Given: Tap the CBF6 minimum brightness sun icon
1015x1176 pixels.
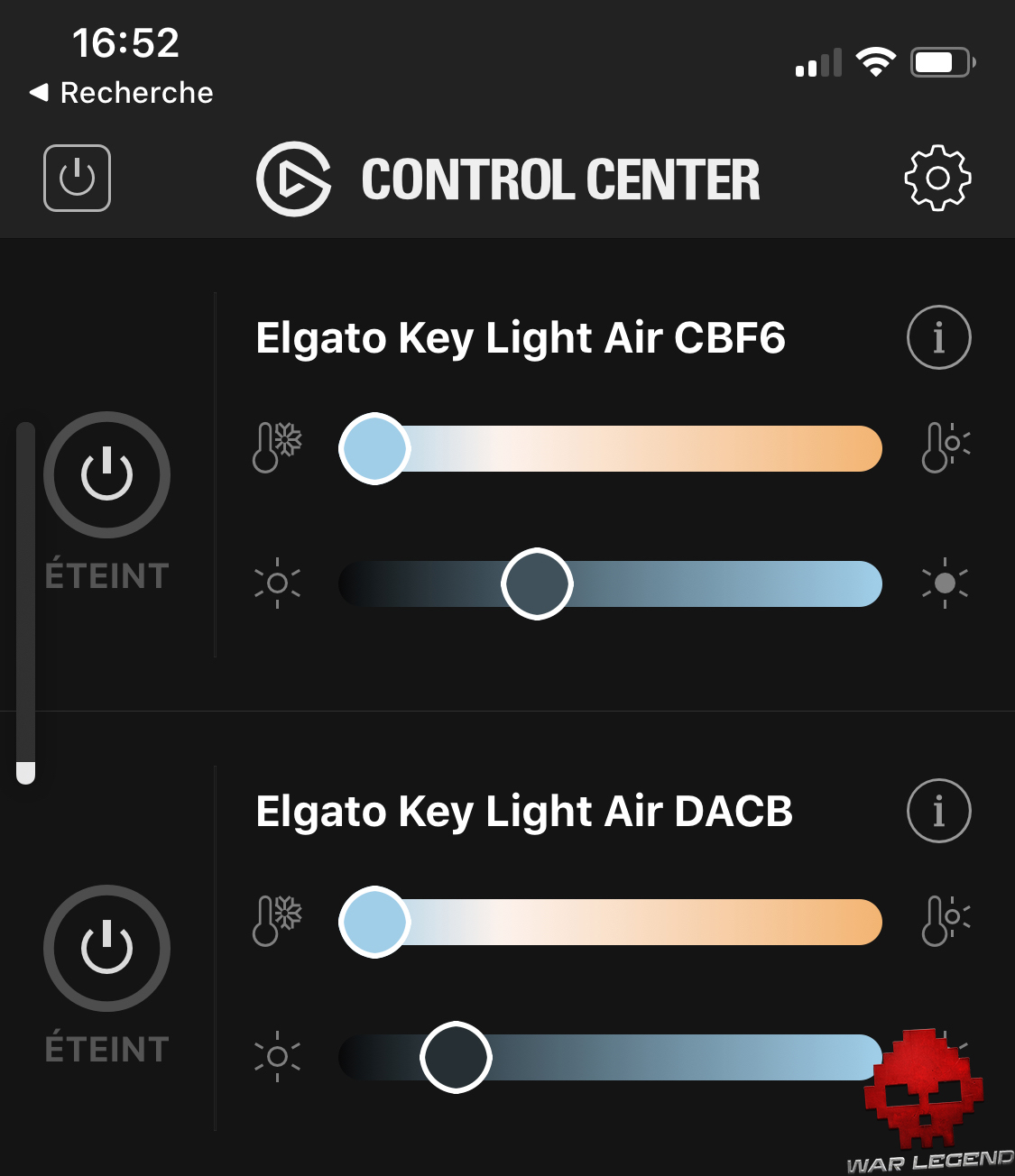Looking at the screenshot, I should click(x=277, y=583).
